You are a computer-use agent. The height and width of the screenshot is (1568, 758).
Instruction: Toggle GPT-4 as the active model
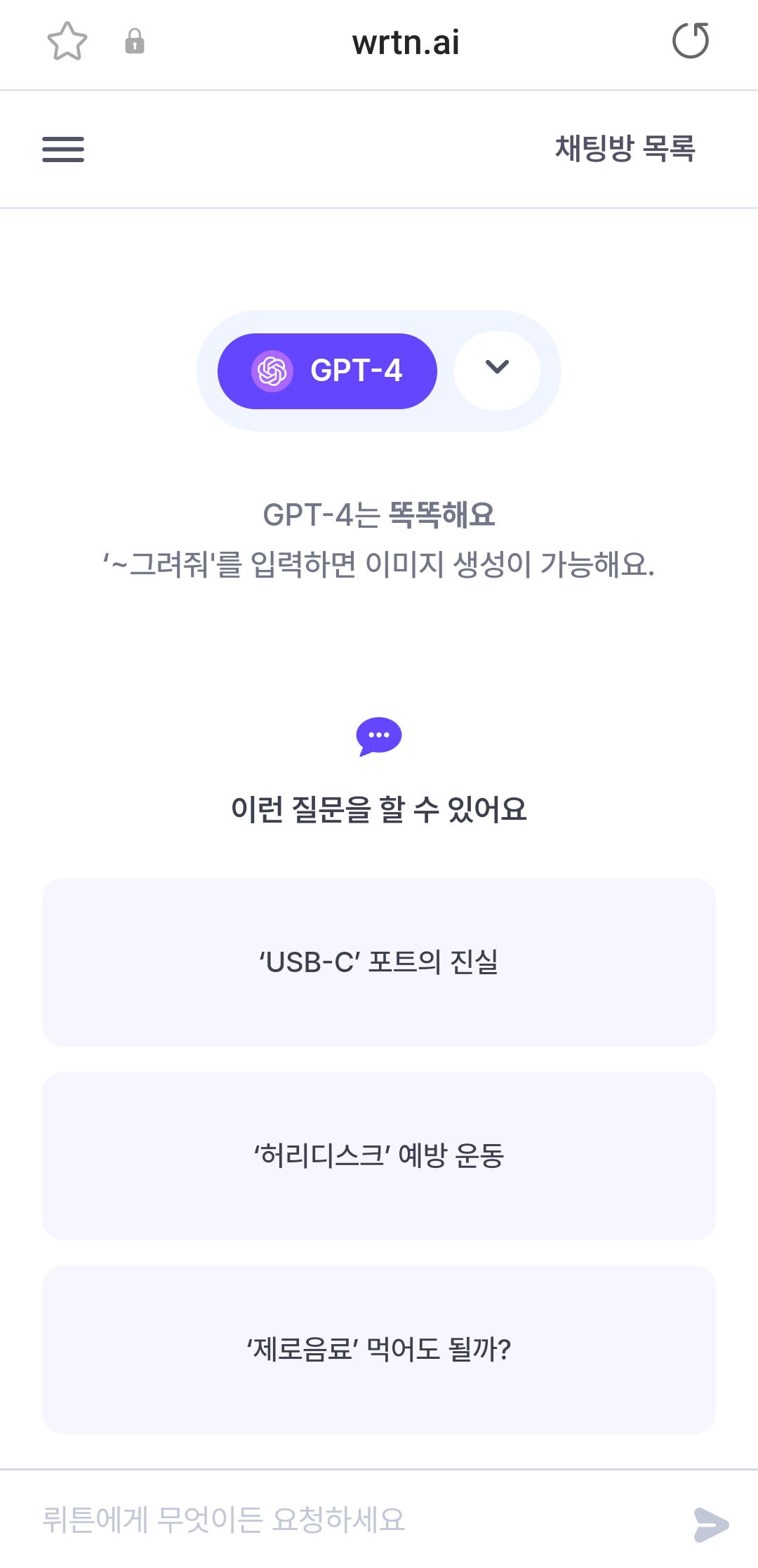(327, 371)
